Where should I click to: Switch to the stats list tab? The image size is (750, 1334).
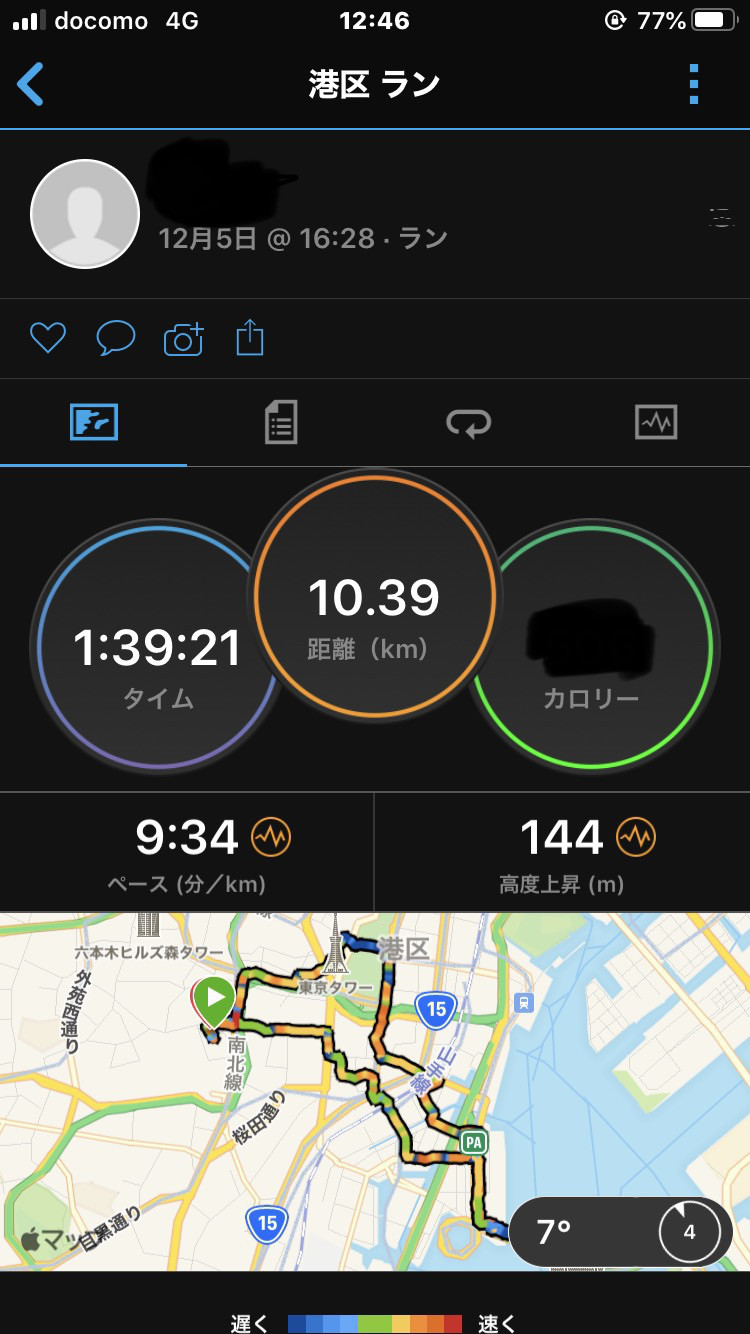click(x=281, y=422)
